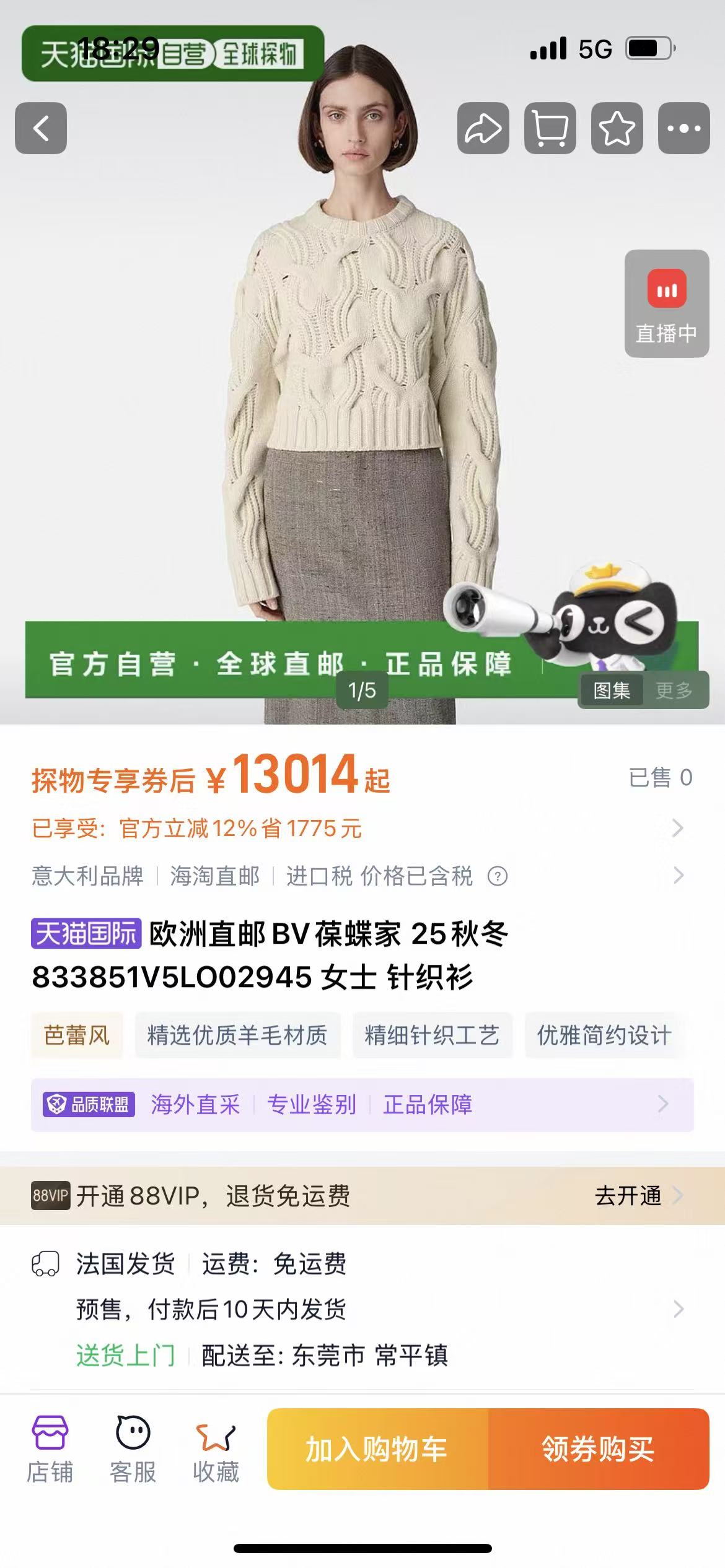Expand the 官方立减12% discount details
725x1568 pixels.
(677, 828)
